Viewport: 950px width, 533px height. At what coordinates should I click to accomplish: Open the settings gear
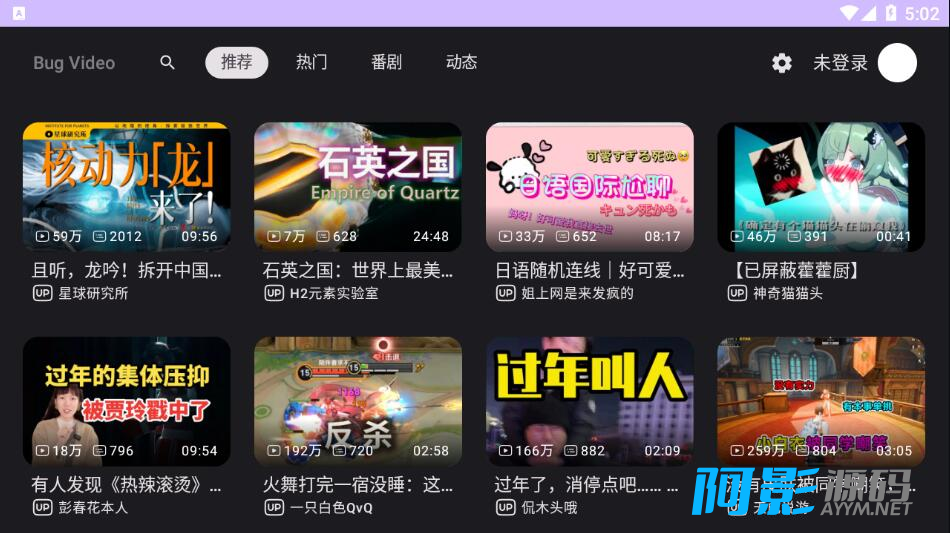782,63
